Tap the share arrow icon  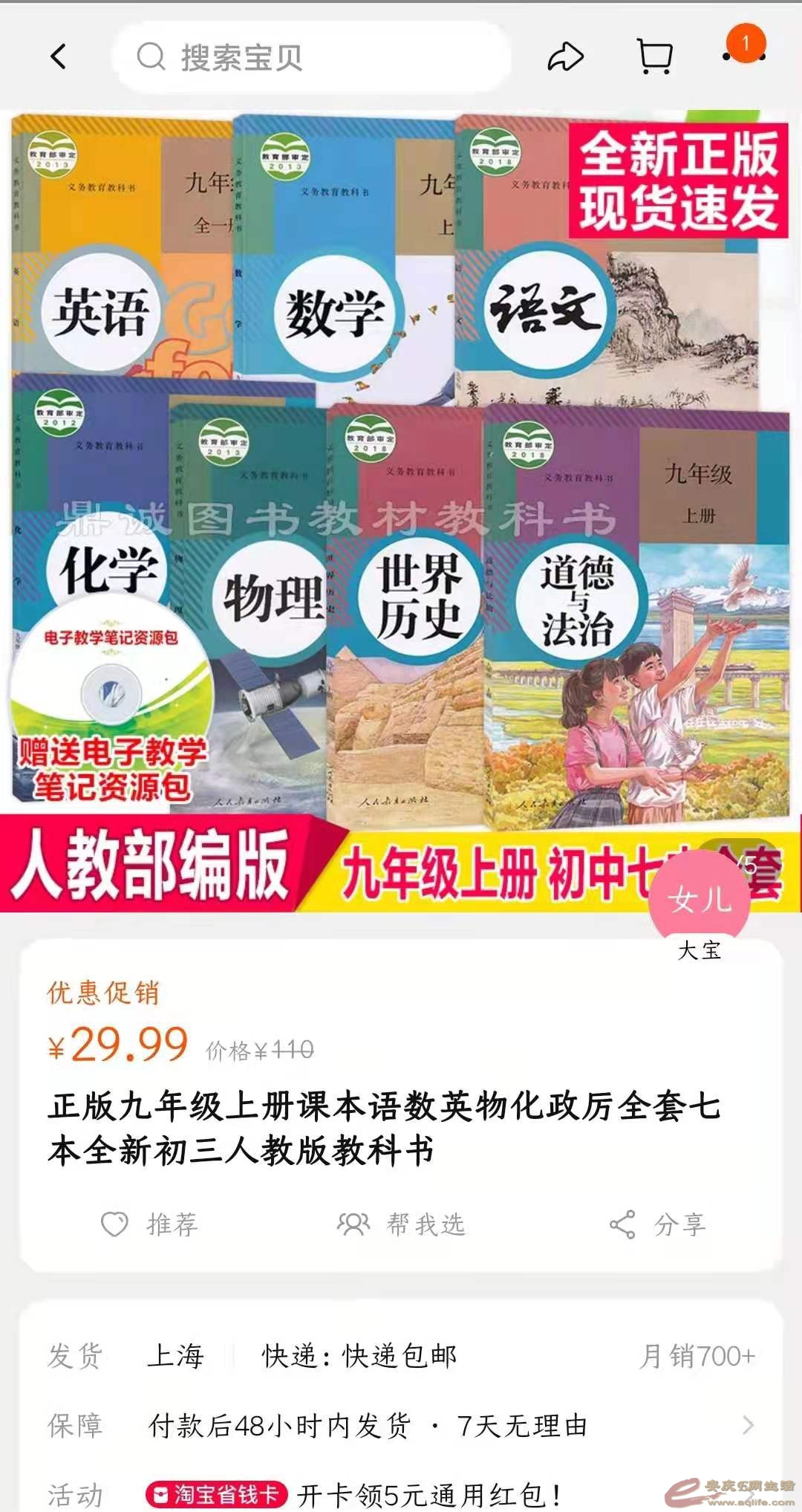(x=566, y=57)
